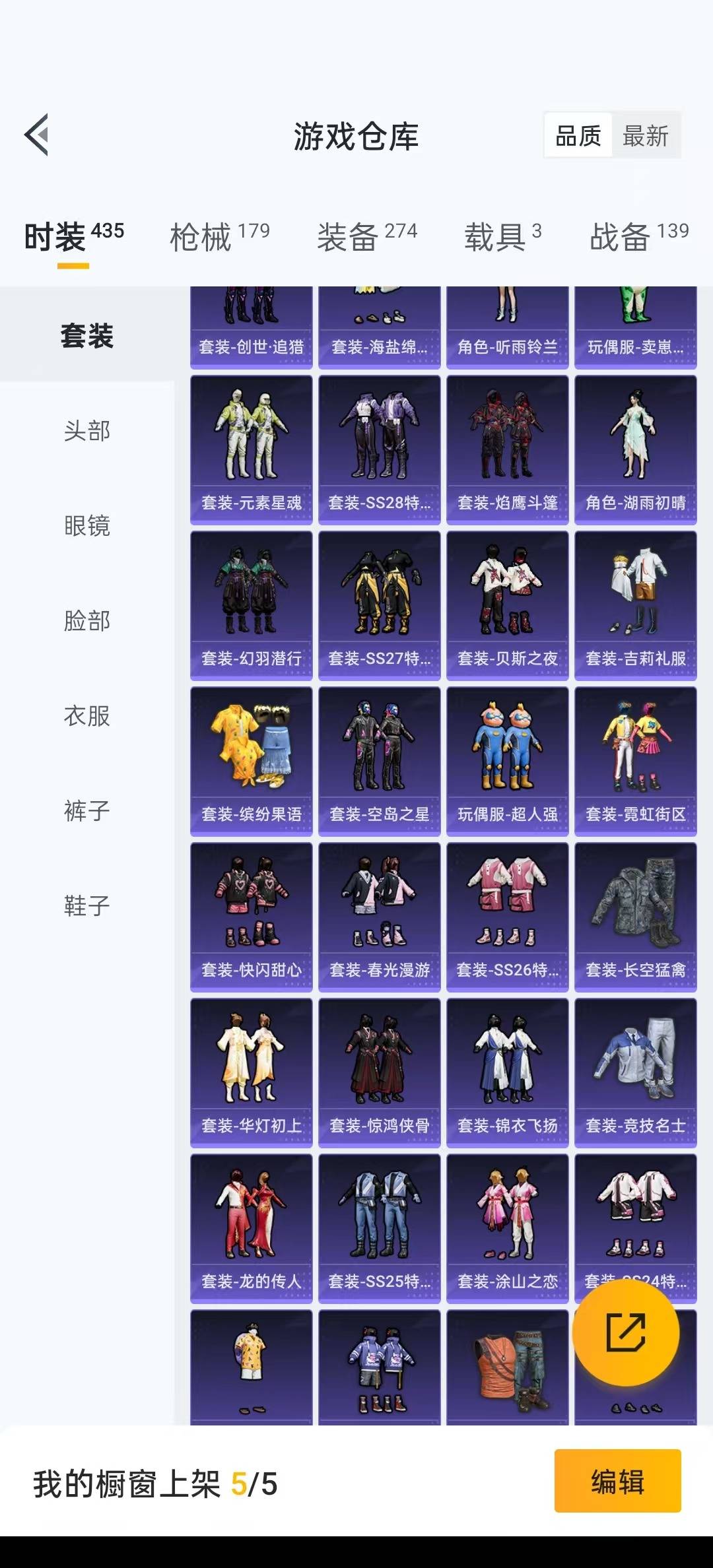The image size is (713, 1568).
Task: Tap the orange floating share button
Action: click(626, 1332)
